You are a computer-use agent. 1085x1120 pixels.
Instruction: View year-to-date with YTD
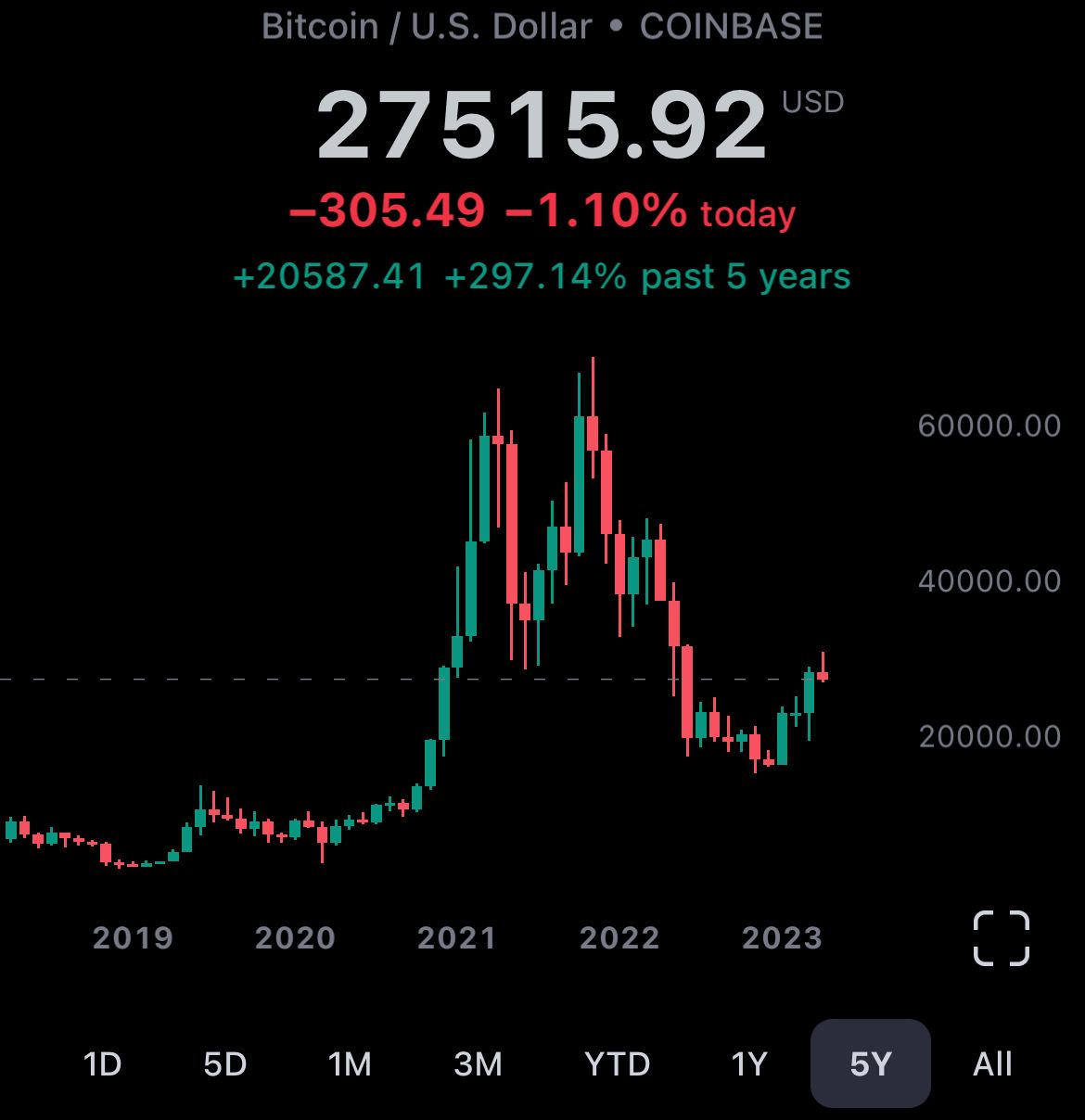pos(617,1064)
